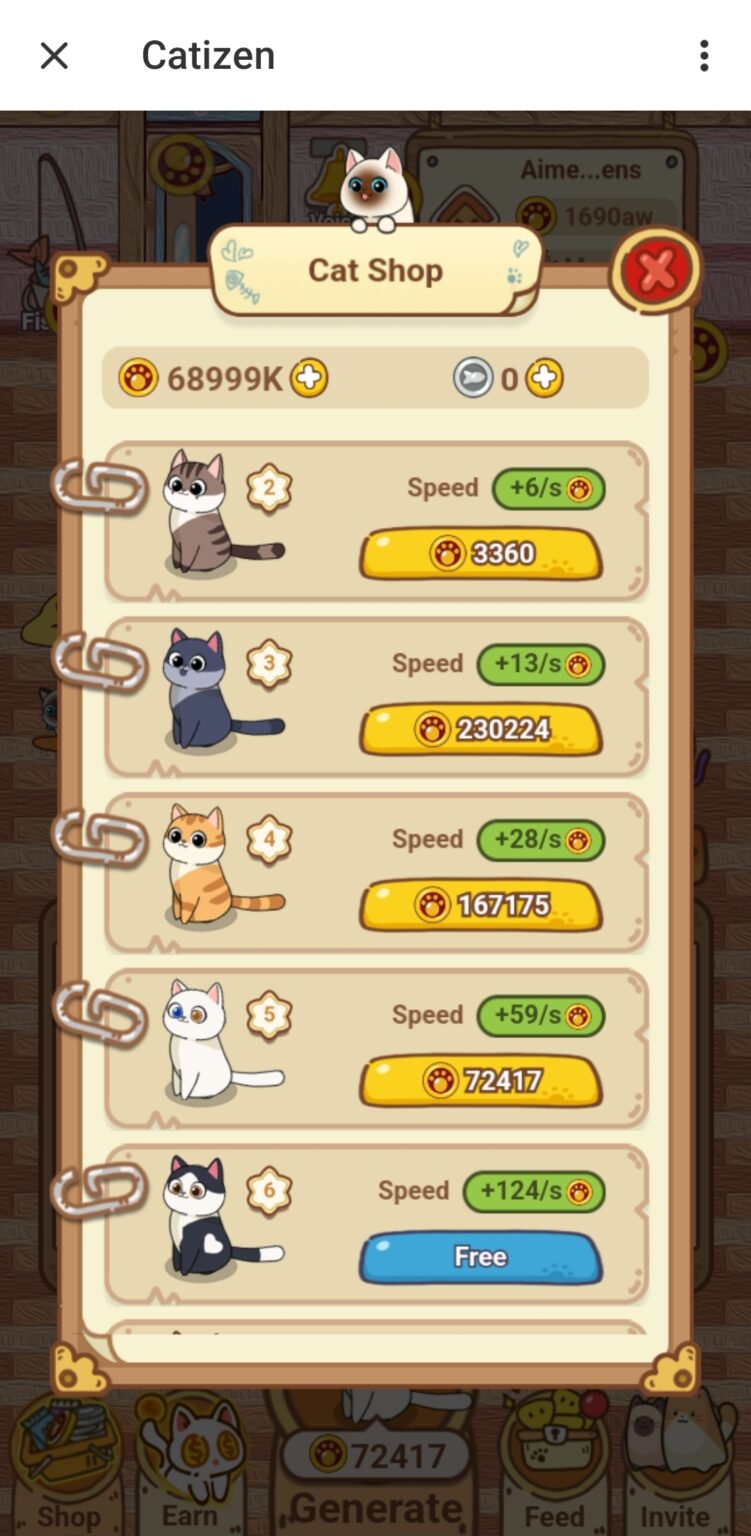This screenshot has height=1536, width=751.
Task: Add more fish coins with plus icon
Action: [x=545, y=379]
